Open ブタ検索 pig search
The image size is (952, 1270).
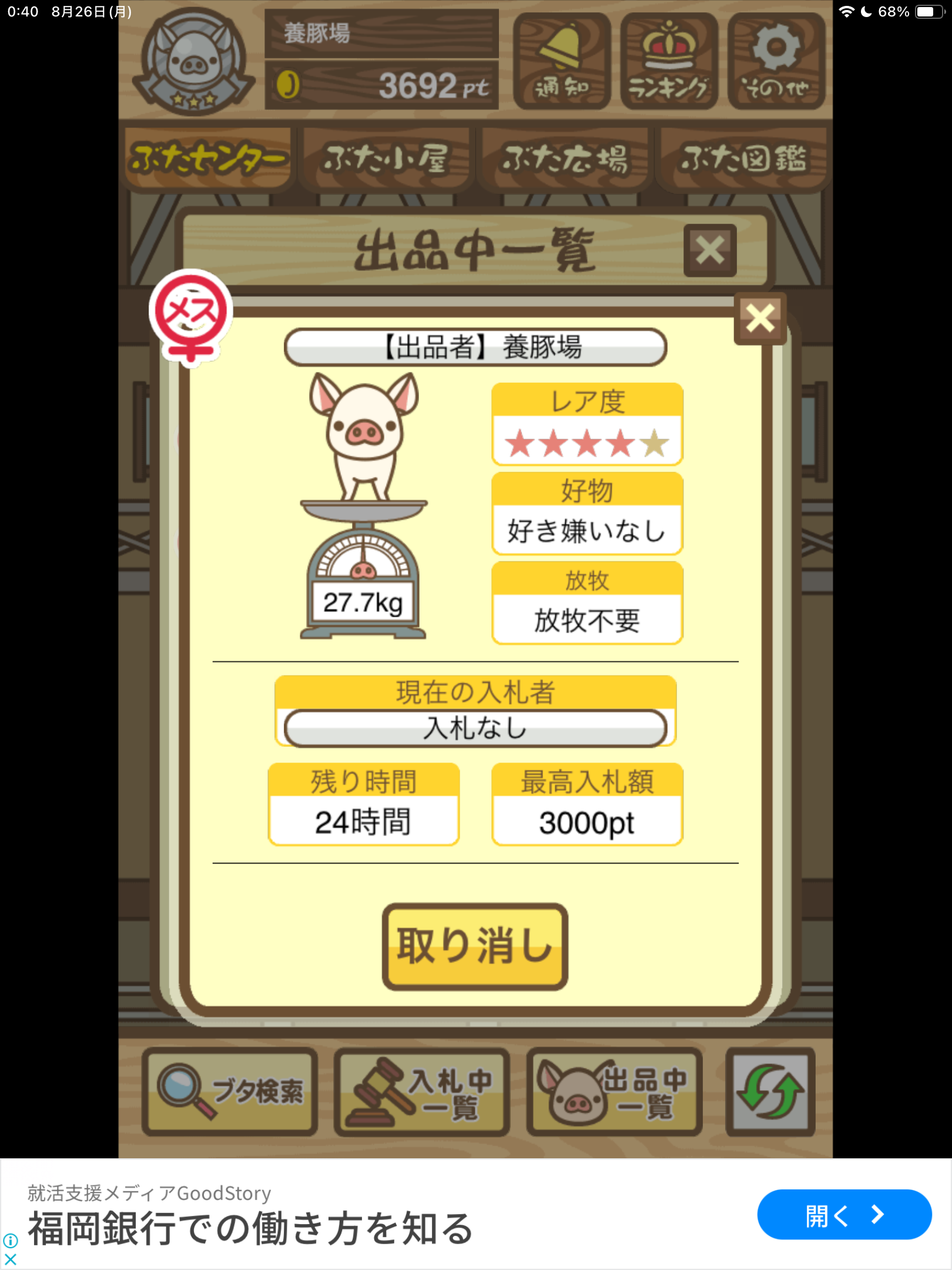230,1091
